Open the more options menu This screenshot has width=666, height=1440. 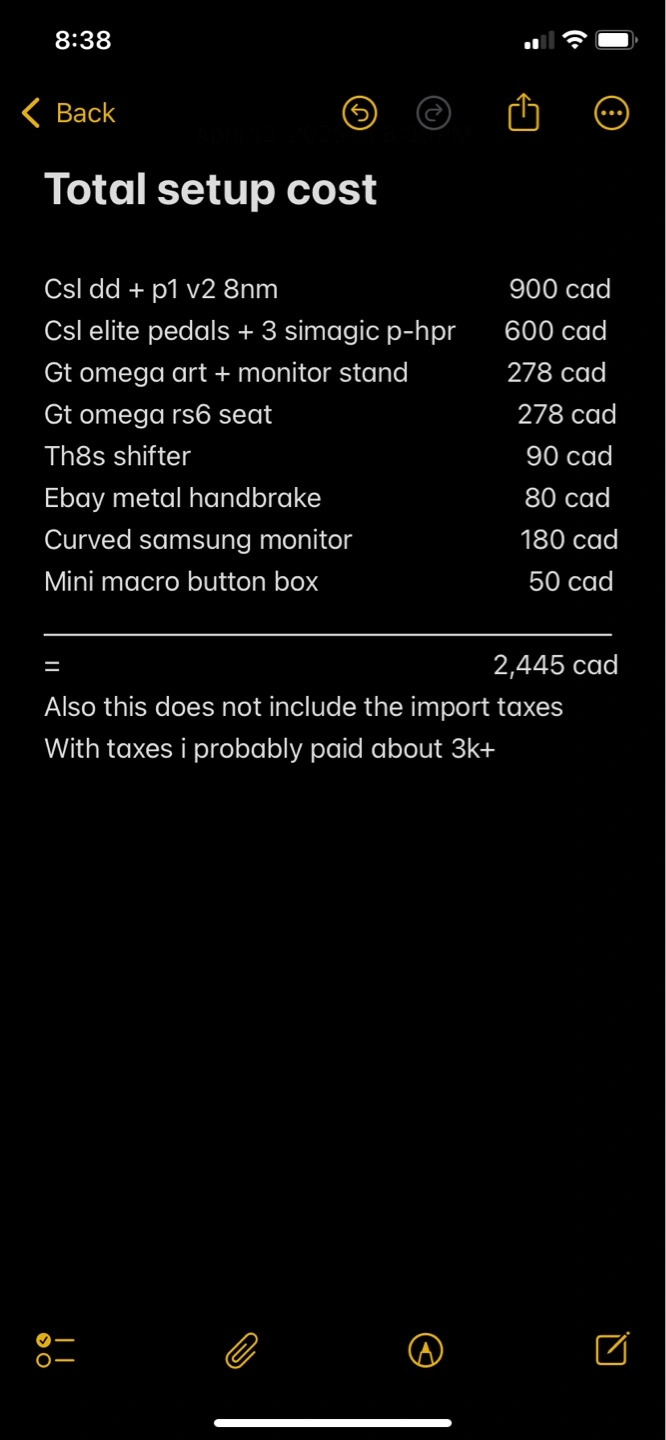(x=612, y=113)
